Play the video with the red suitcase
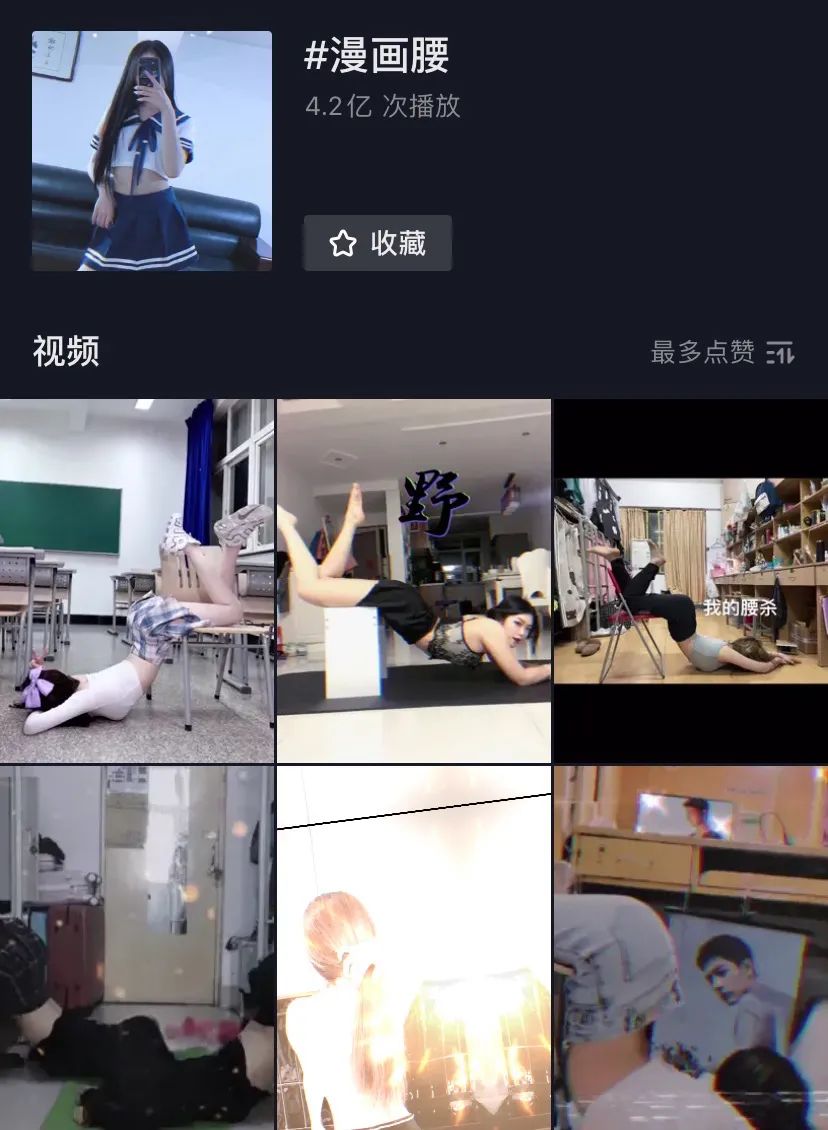Viewport: 828px width, 1130px height. click(136, 947)
